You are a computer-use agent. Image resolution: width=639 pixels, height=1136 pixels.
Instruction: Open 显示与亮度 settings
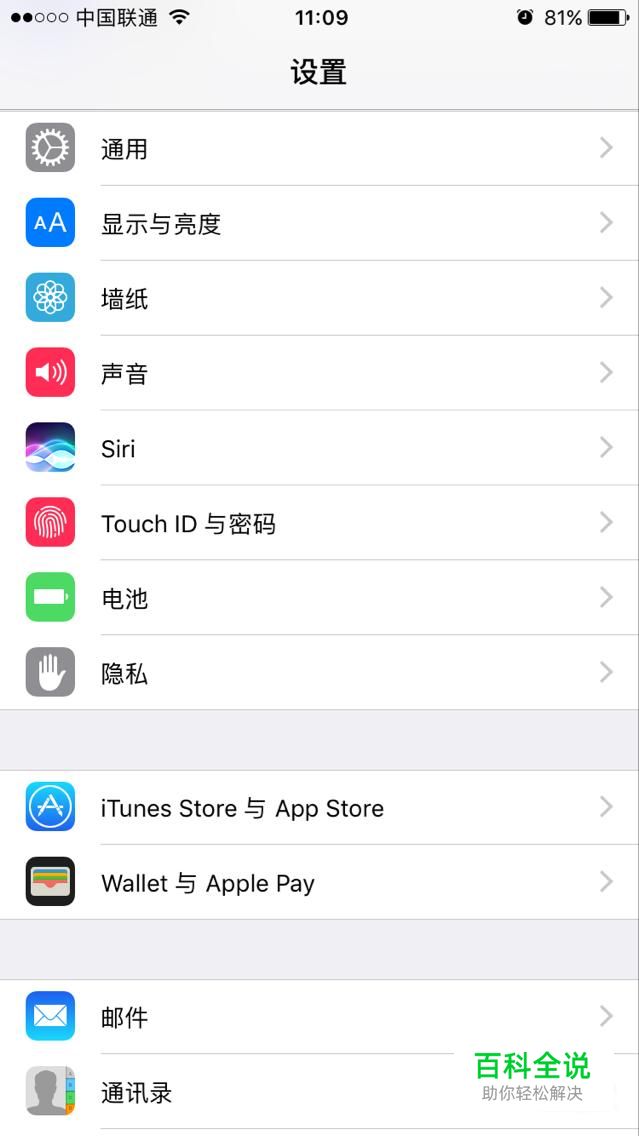coord(320,223)
